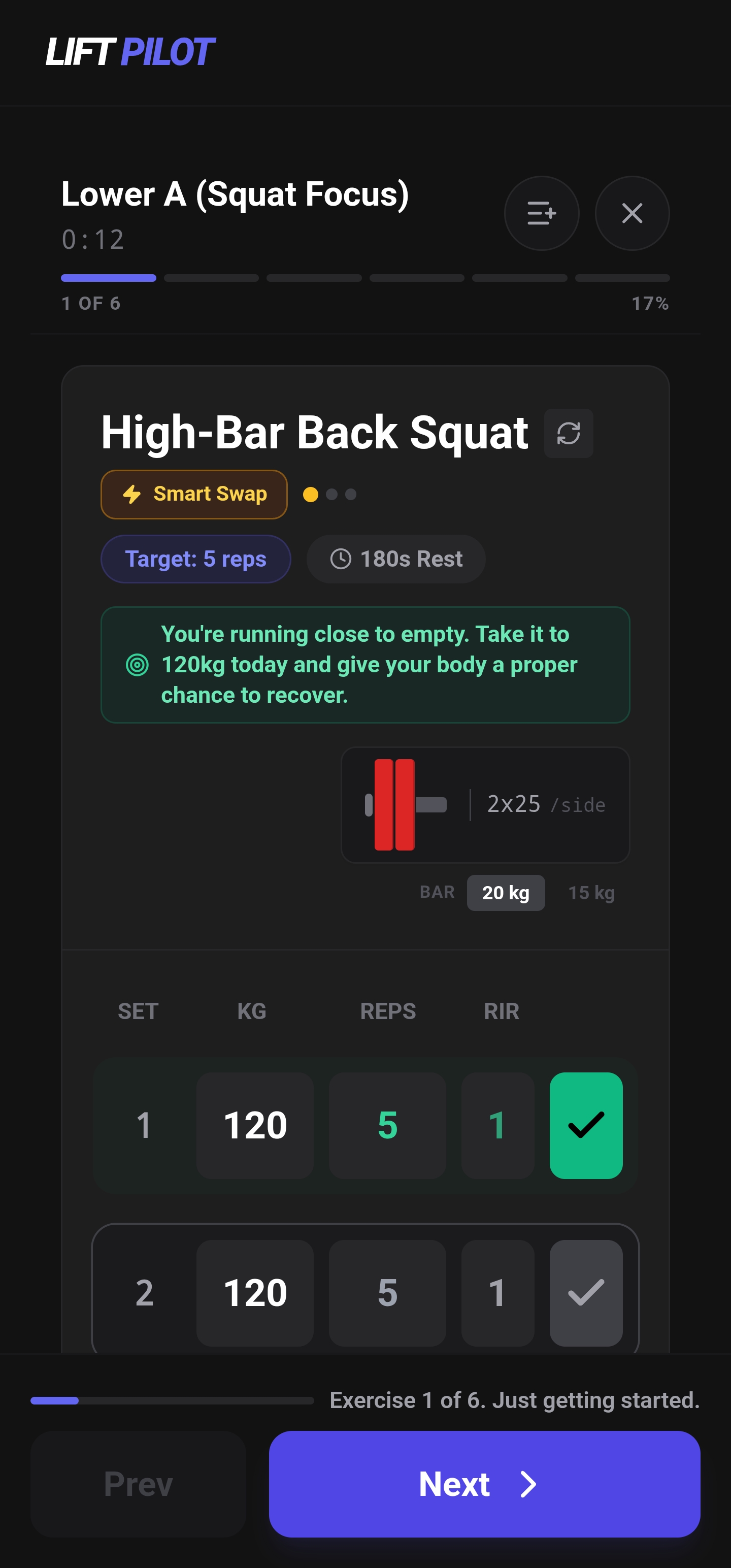The image size is (731, 1568).
Task: Change the RIR value for set 2
Action: pyautogui.click(x=497, y=1293)
